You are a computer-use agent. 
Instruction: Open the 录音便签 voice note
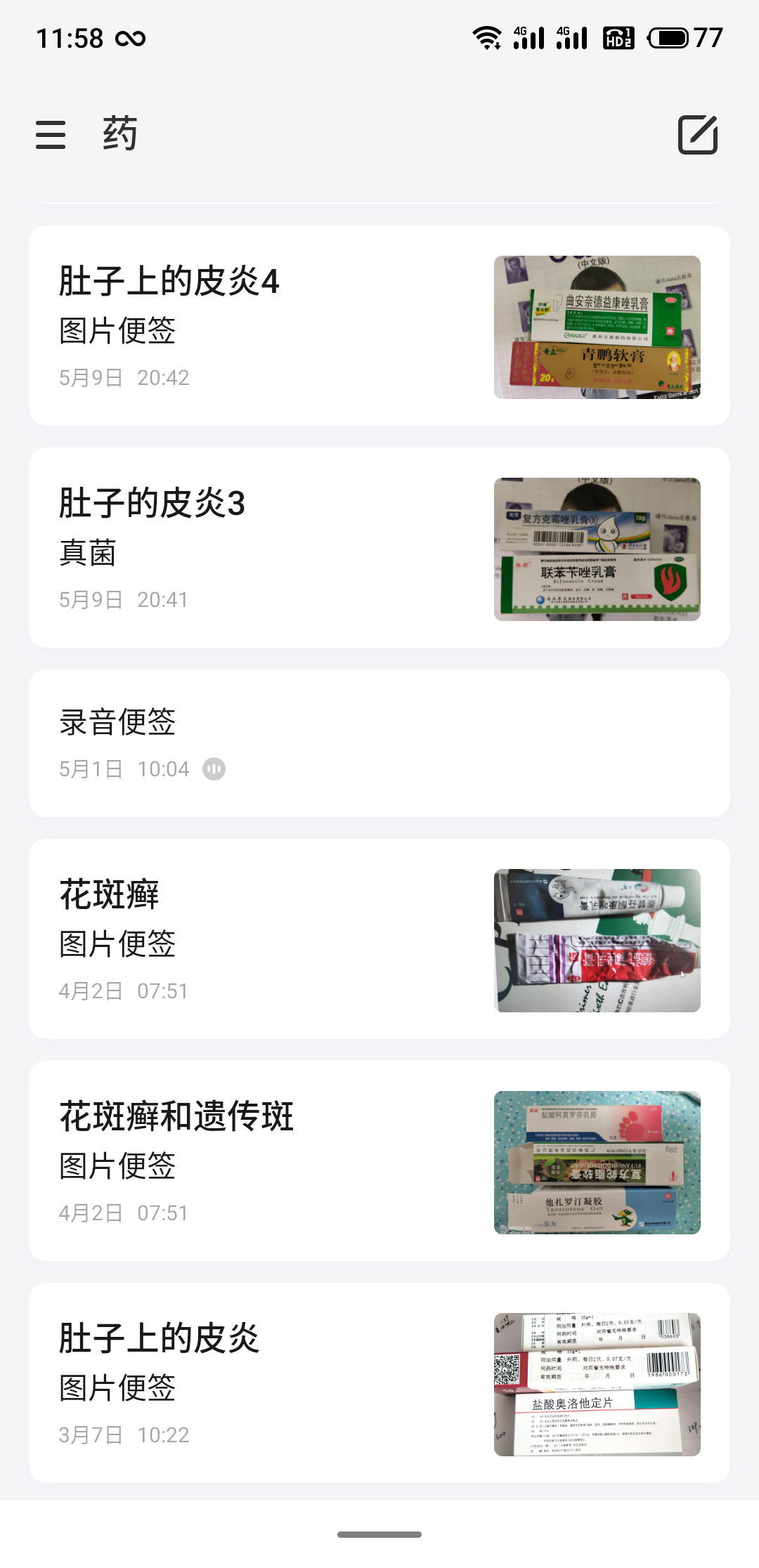point(378,743)
